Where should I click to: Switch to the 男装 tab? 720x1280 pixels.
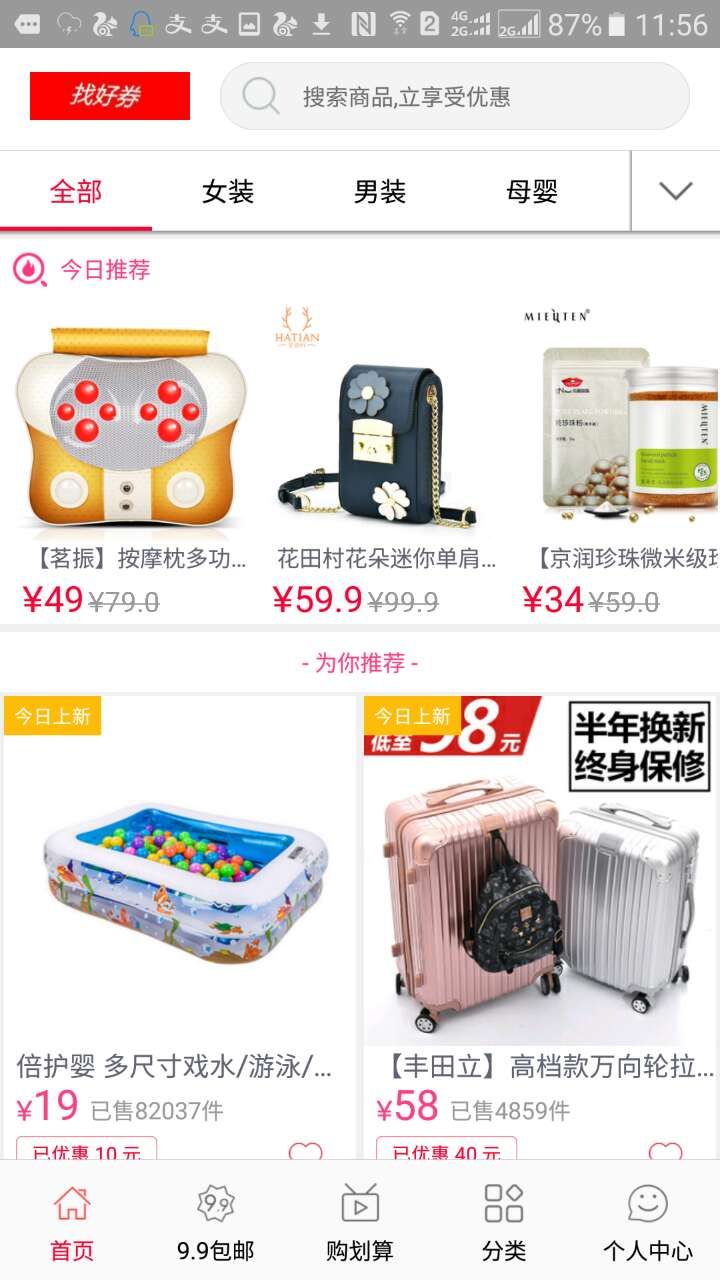380,191
